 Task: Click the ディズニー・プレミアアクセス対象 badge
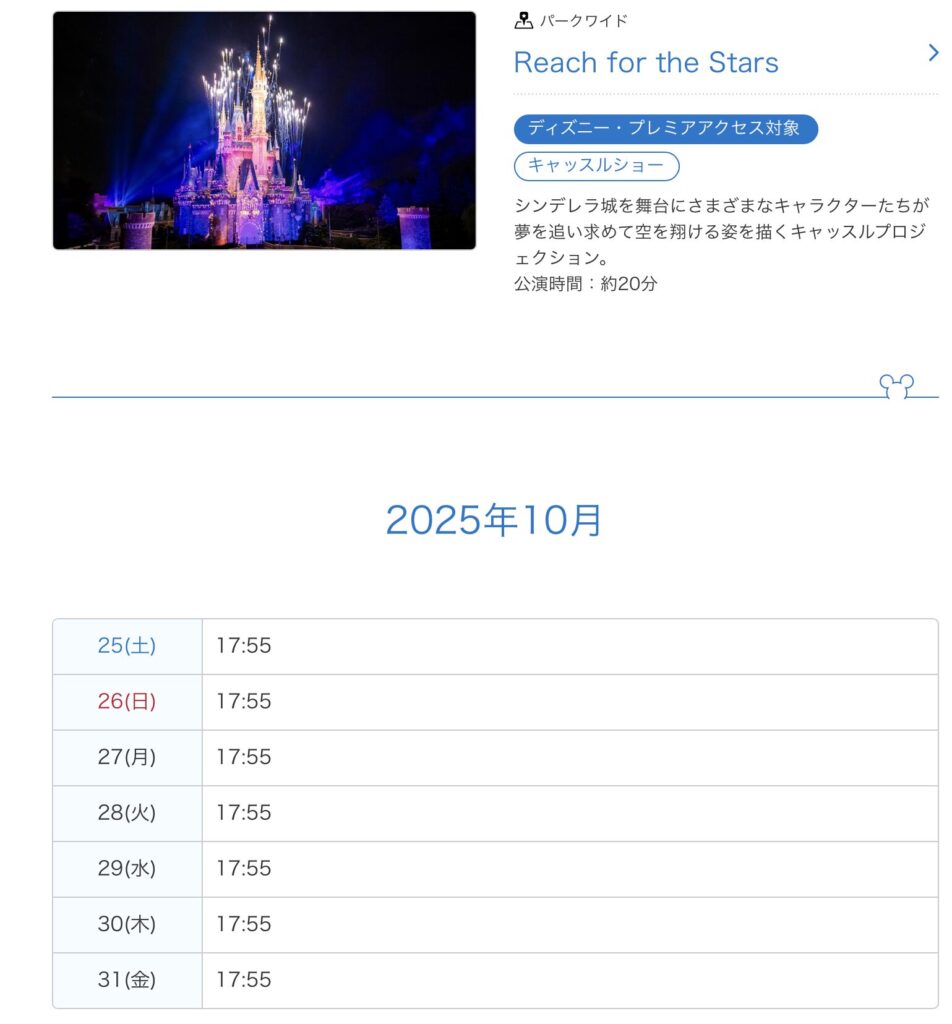(x=665, y=129)
